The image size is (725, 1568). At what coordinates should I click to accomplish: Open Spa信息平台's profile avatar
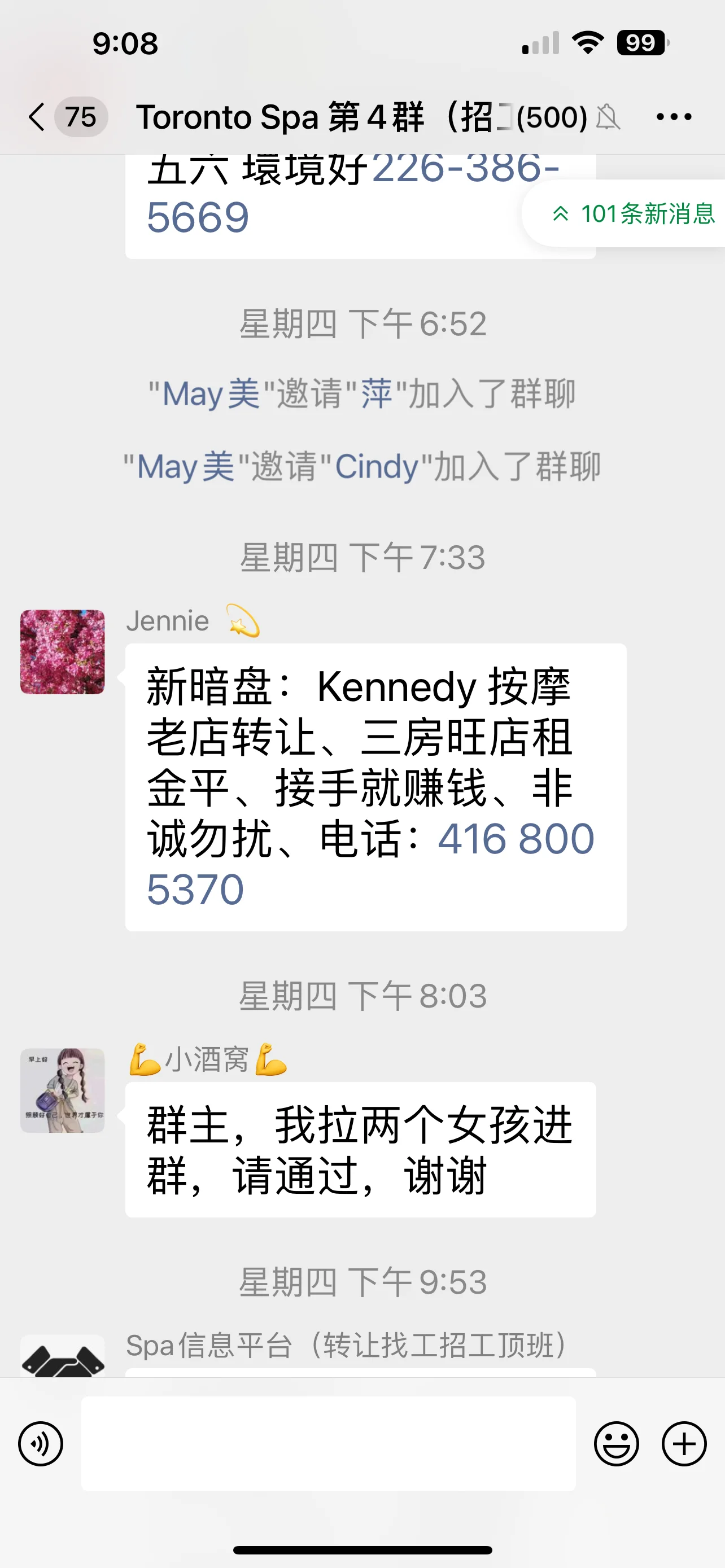pyautogui.click(x=62, y=1356)
